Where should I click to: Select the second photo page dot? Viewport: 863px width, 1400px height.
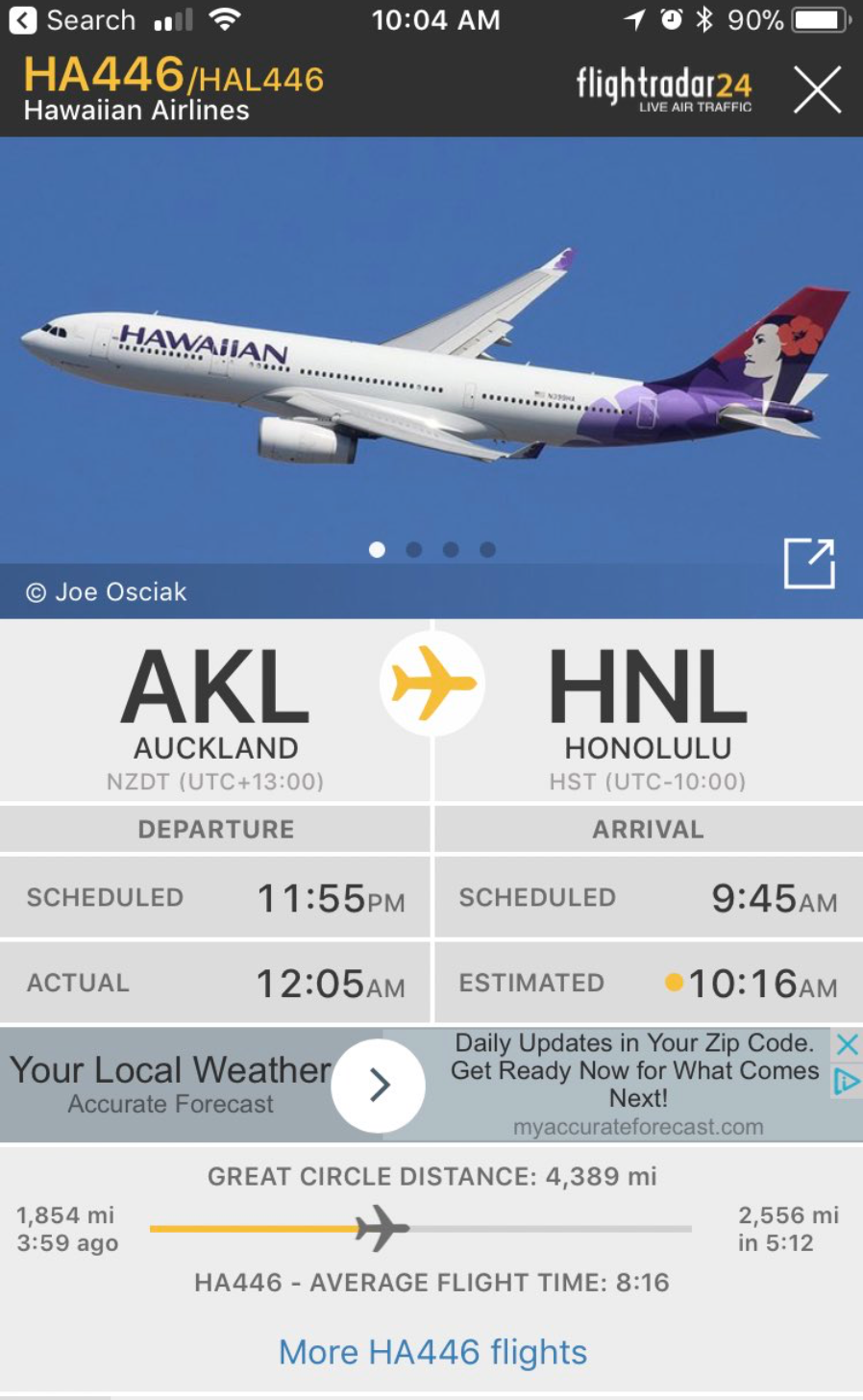pyautogui.click(x=414, y=549)
